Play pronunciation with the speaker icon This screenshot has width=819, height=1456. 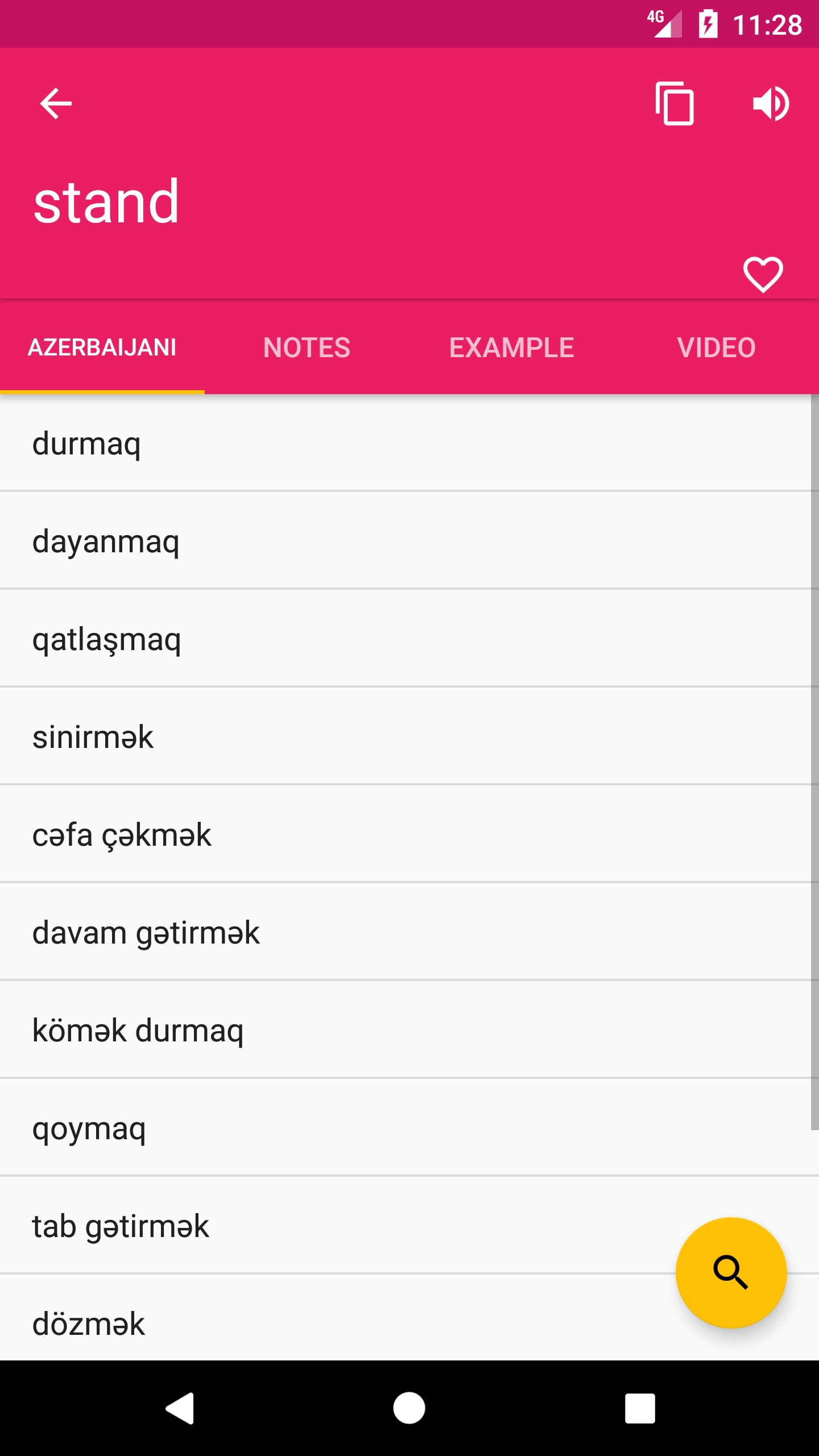coord(771,104)
